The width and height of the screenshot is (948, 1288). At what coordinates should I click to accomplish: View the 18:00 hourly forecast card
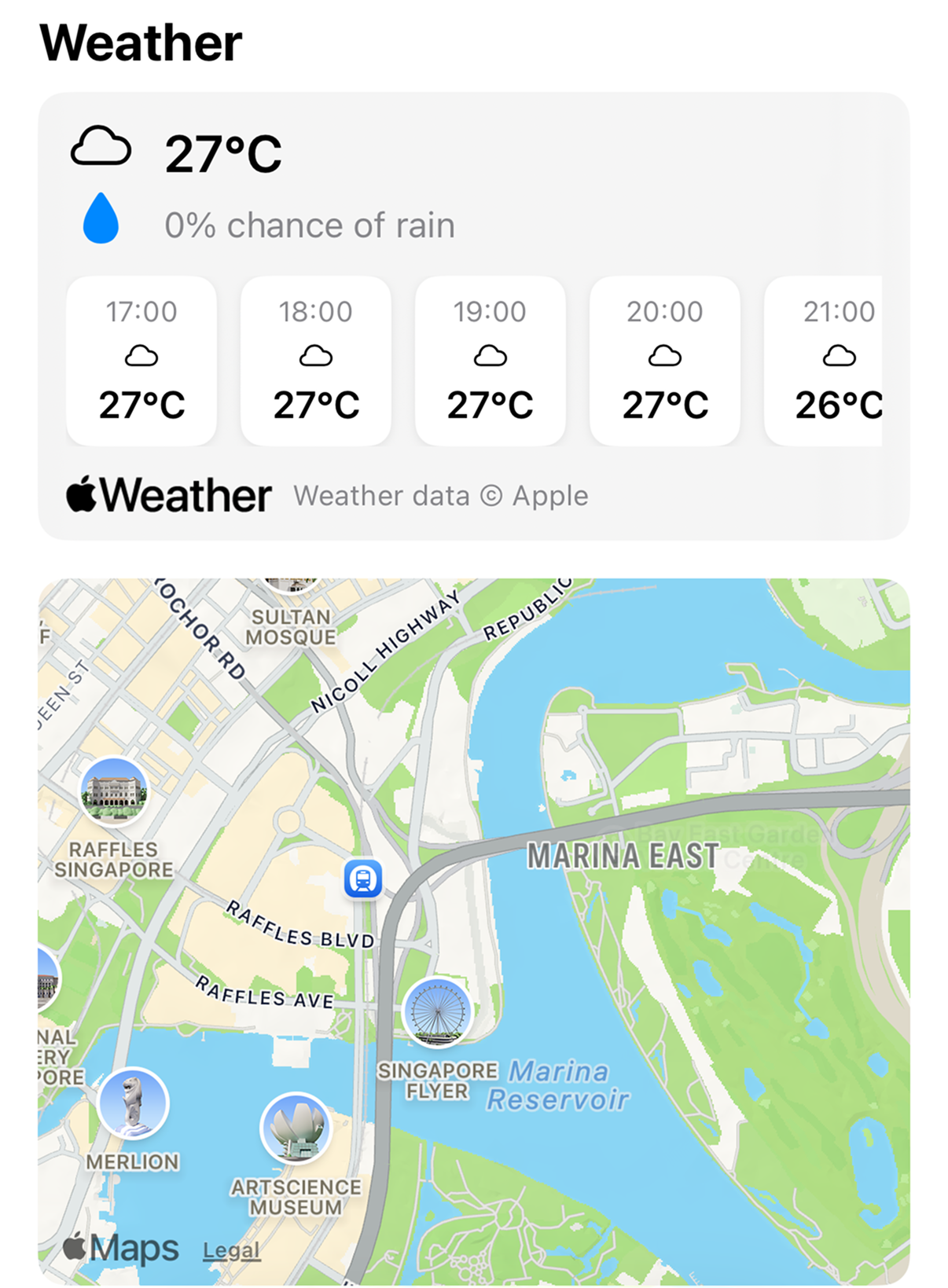coord(316,361)
